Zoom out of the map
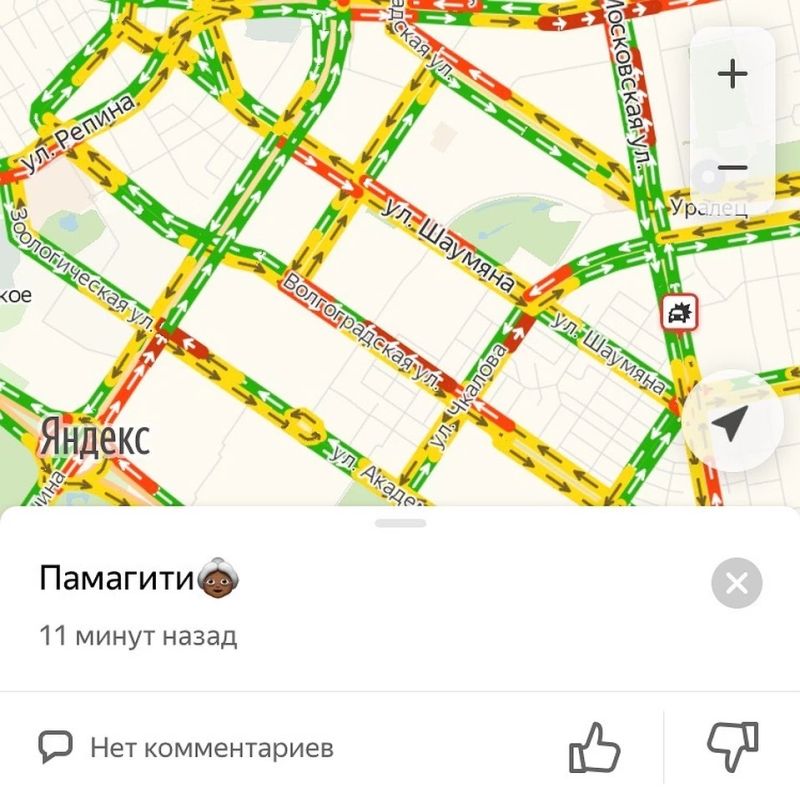Screen dimensions: 800x803 (x=733, y=167)
